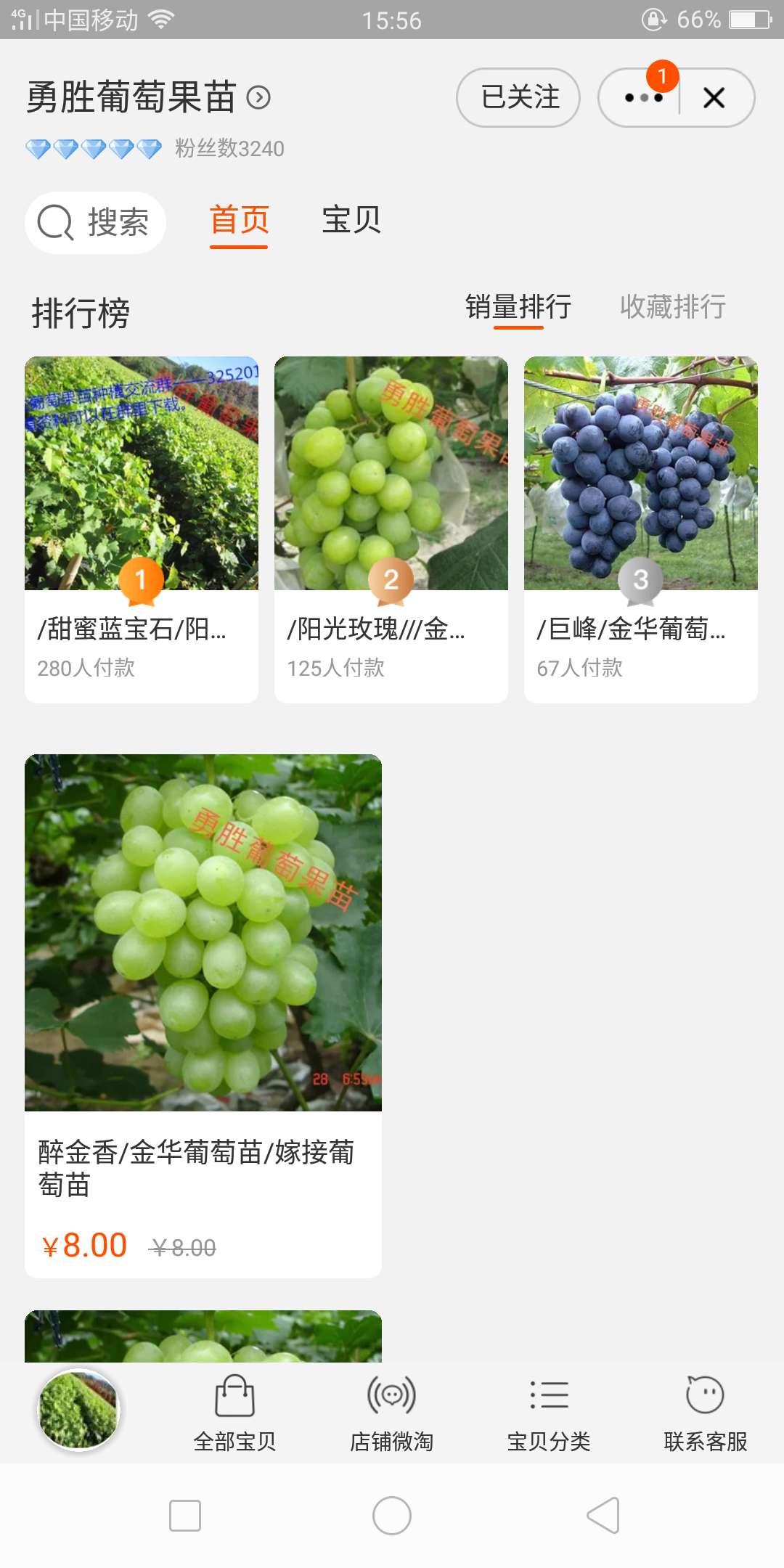Screen dimensions: 784x1568
Task: Open the 勇胜葡萄果苗 shop details arrow
Action: 258,97
